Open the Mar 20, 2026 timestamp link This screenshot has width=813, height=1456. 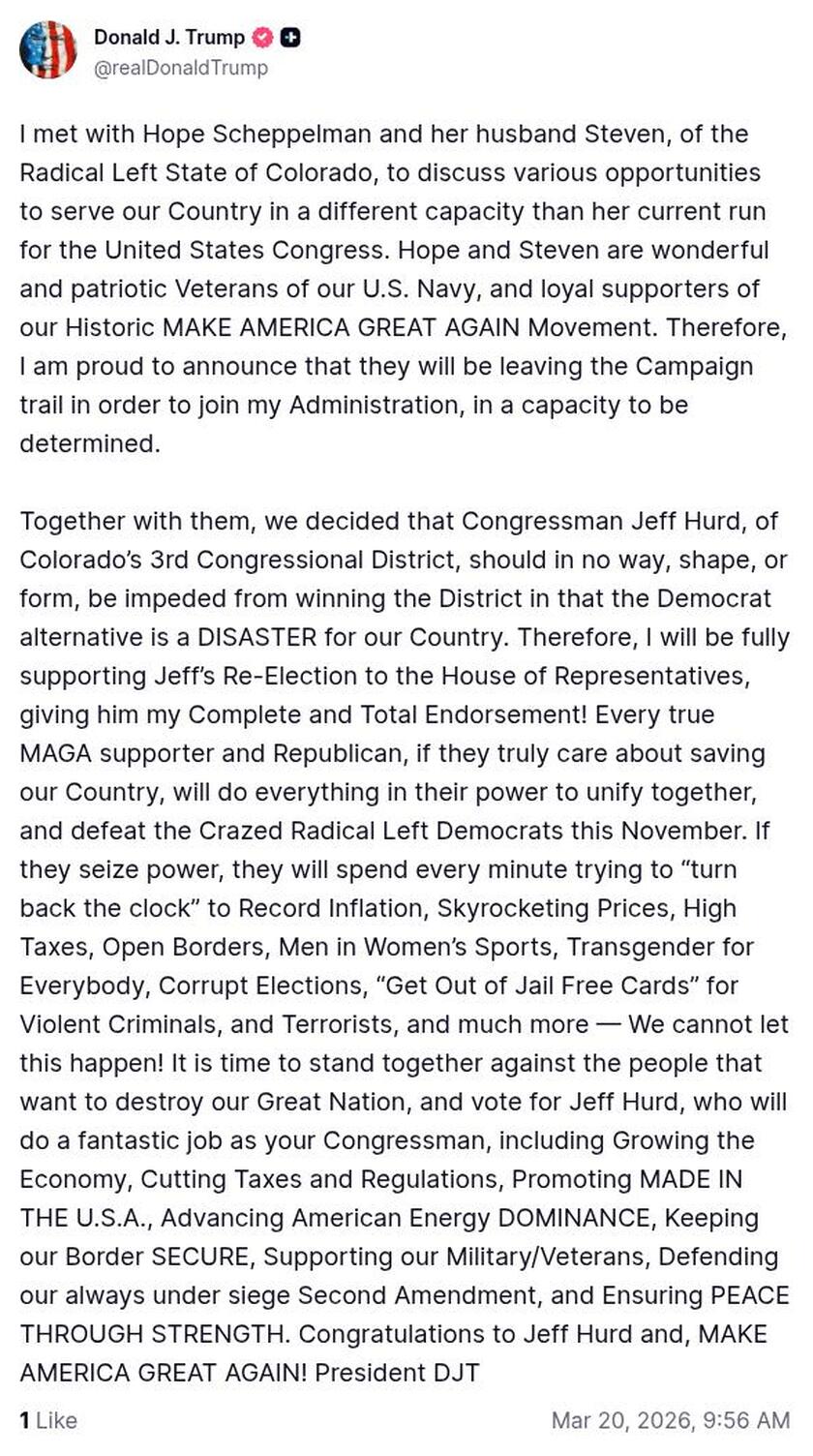(x=670, y=1420)
